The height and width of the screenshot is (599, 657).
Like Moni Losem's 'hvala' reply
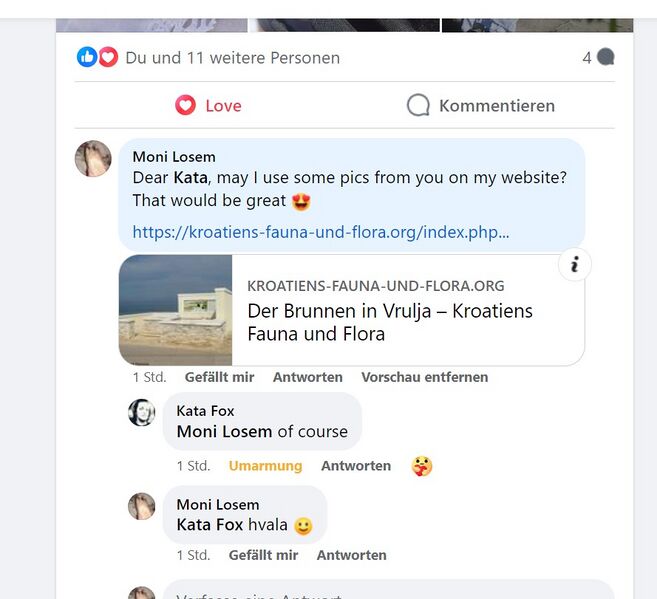pyautogui.click(x=263, y=555)
